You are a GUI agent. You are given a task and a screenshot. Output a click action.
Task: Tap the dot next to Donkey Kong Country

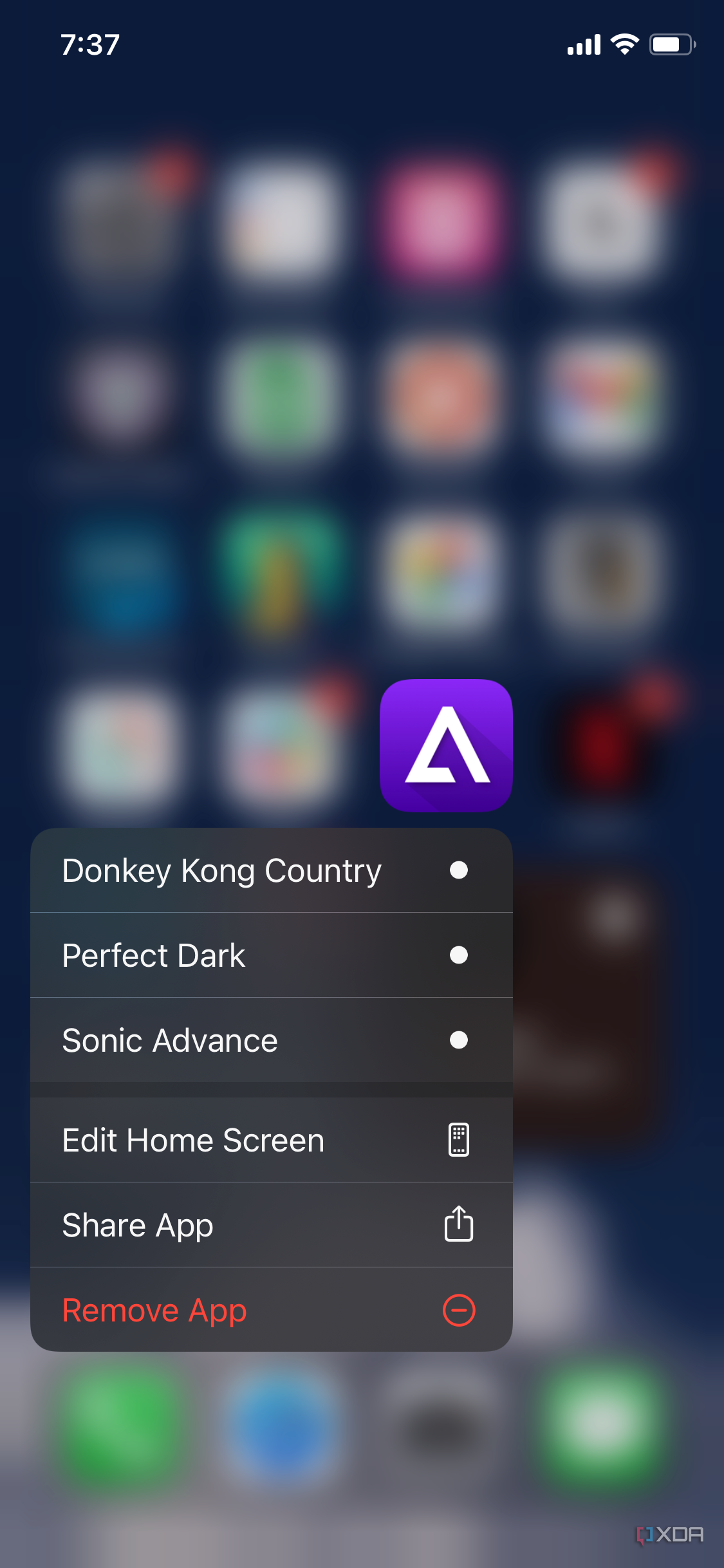(x=459, y=870)
